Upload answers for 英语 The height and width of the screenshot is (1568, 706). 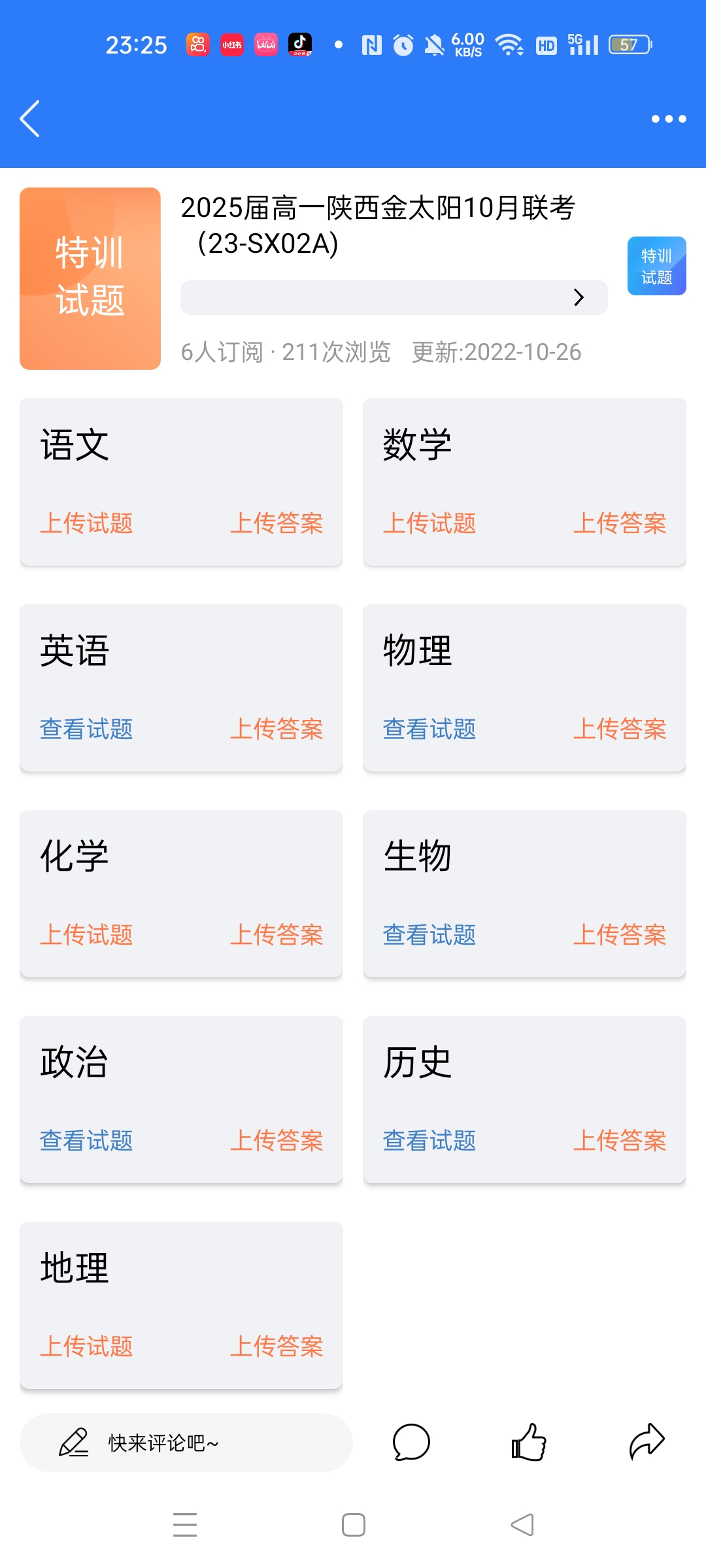point(277,729)
